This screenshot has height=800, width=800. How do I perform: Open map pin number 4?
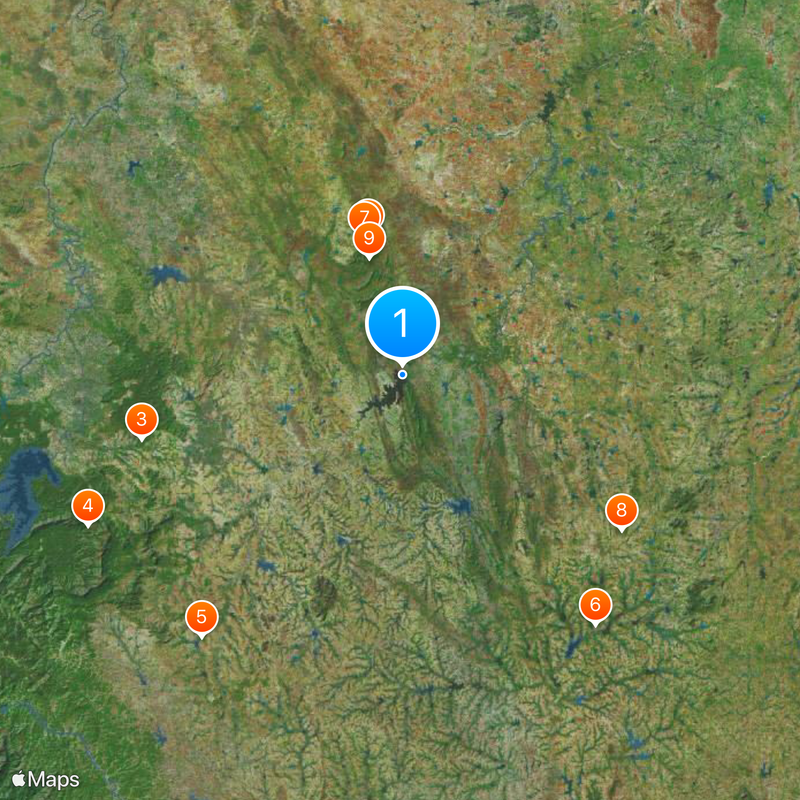pyautogui.click(x=88, y=506)
